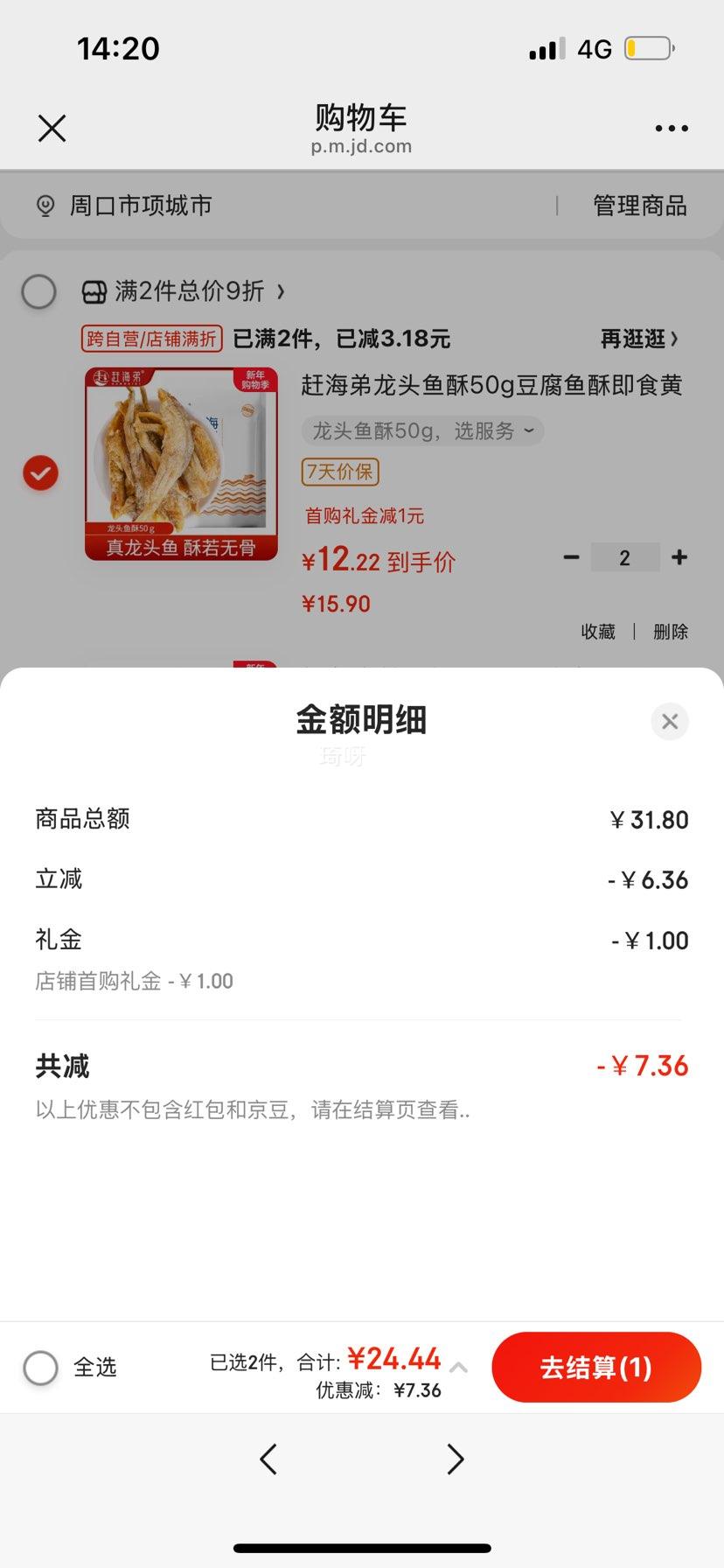
Task: Click 删除 to delete the item
Action: 670,631
